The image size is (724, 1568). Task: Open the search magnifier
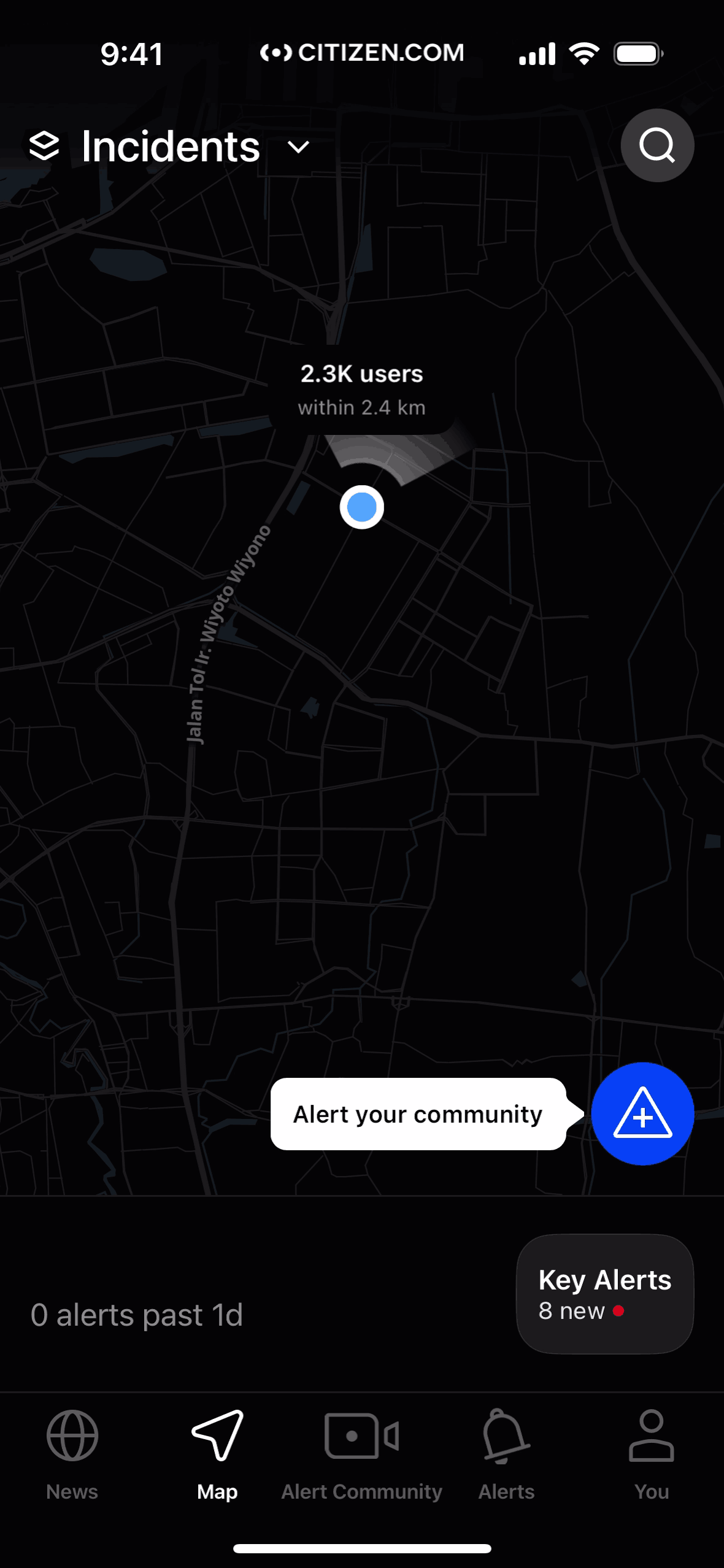[657, 145]
